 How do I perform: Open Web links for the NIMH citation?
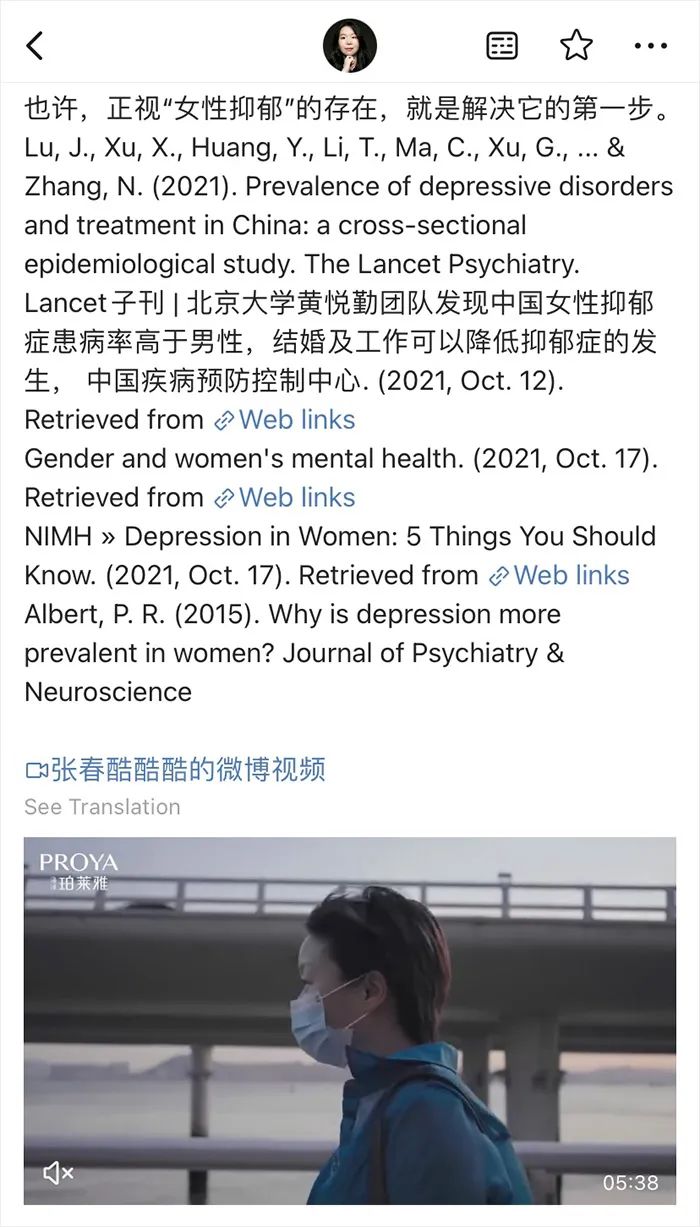pyautogui.click(x=559, y=575)
